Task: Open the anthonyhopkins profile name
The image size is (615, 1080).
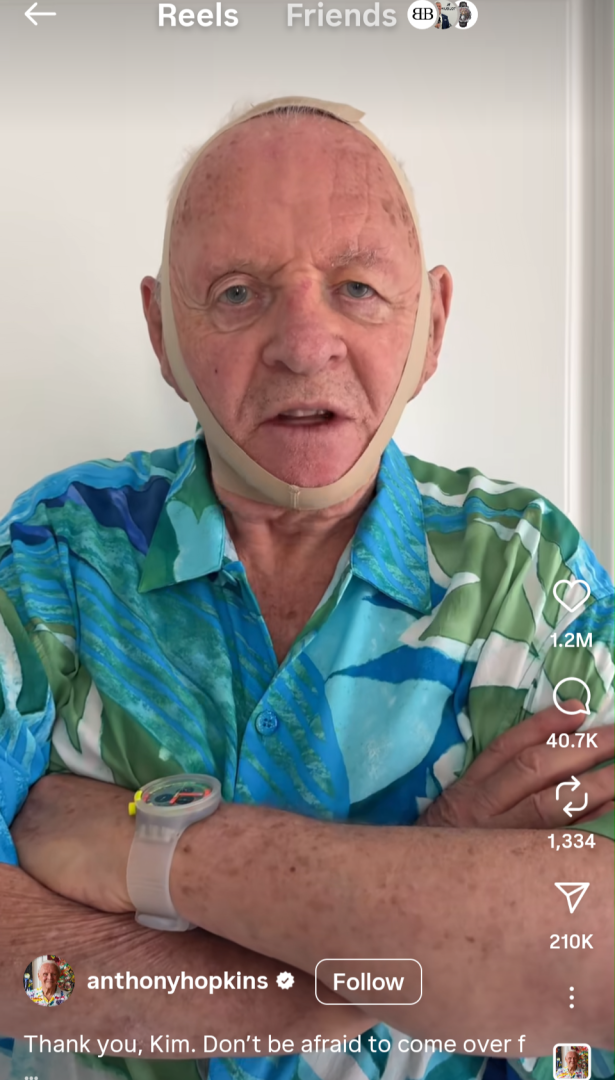Action: point(177,982)
